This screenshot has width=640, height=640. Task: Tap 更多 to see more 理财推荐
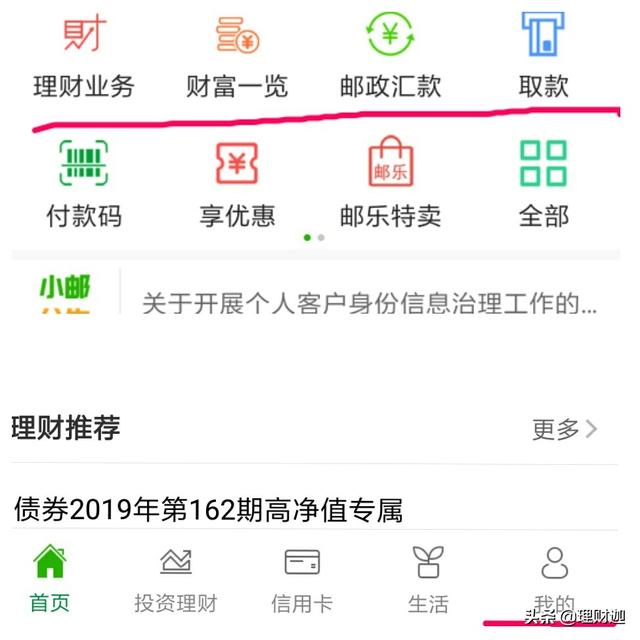[x=565, y=430]
